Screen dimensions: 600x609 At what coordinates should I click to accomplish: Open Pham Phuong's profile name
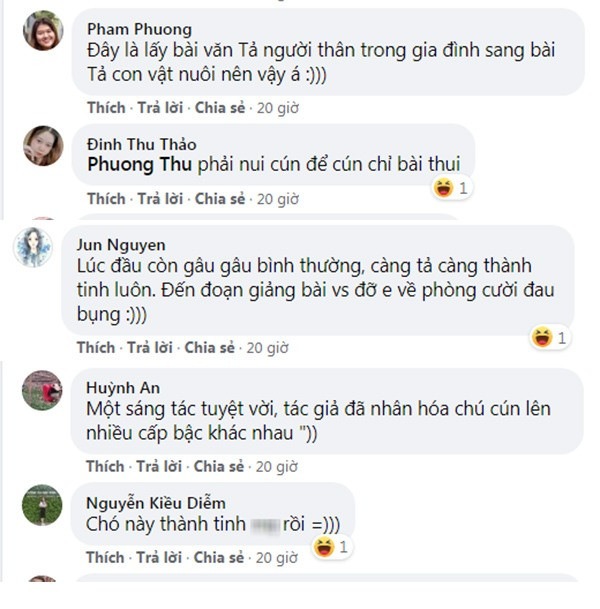tap(139, 28)
